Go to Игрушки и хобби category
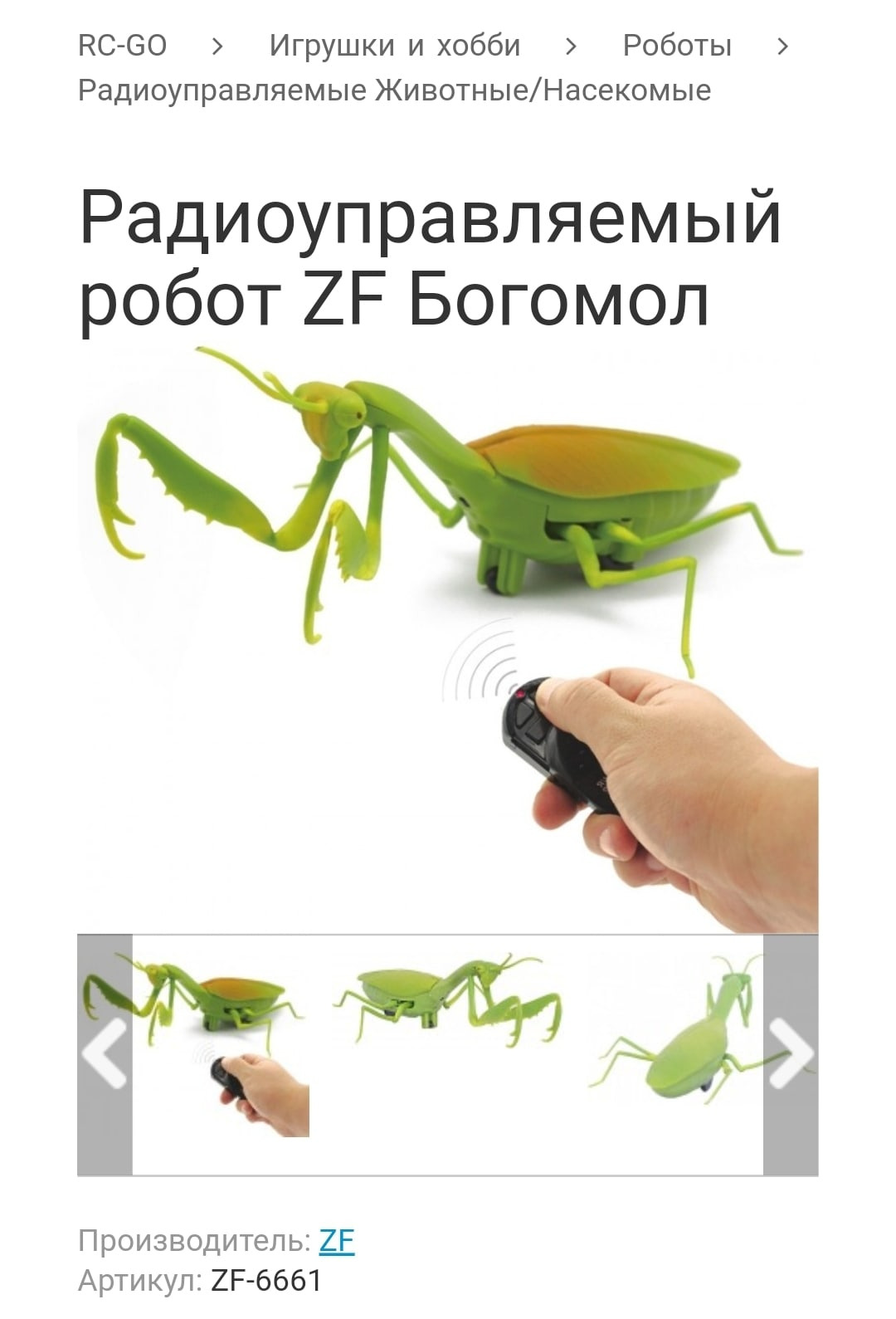 click(x=394, y=46)
